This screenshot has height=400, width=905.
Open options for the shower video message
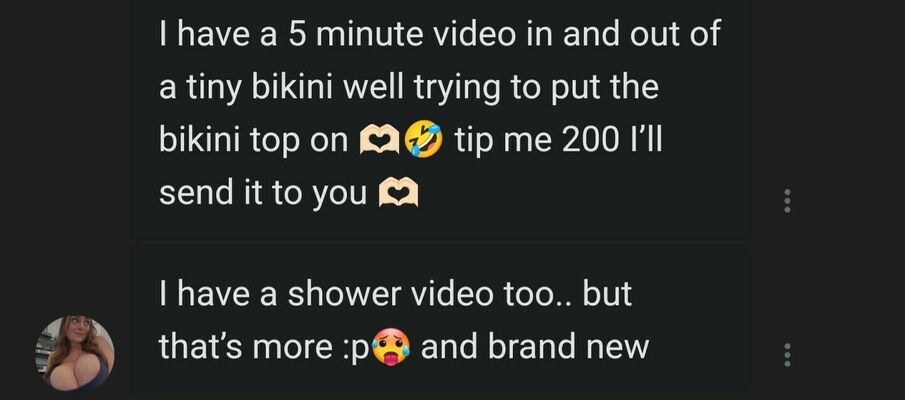click(788, 354)
